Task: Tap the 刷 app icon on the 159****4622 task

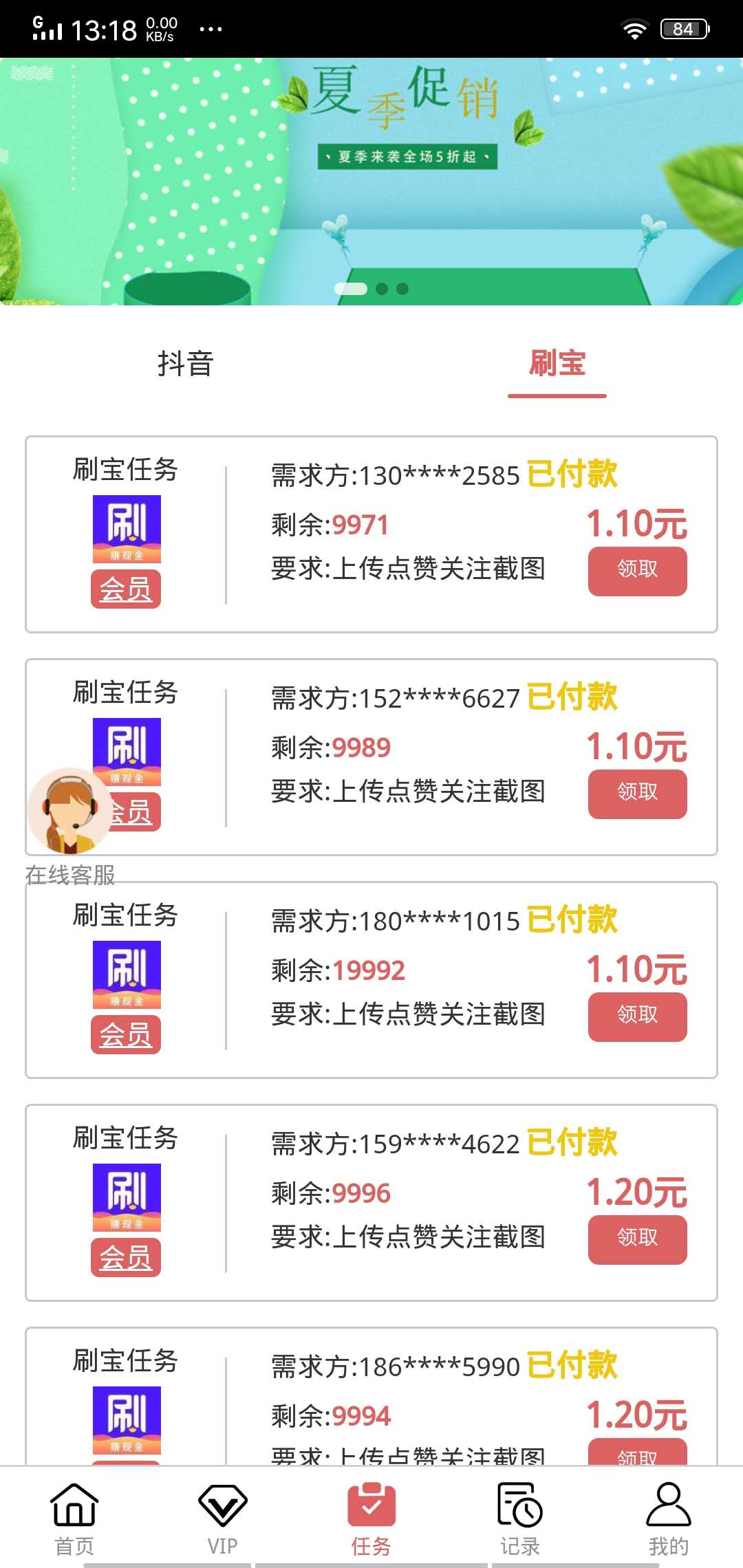Action: tap(126, 1197)
